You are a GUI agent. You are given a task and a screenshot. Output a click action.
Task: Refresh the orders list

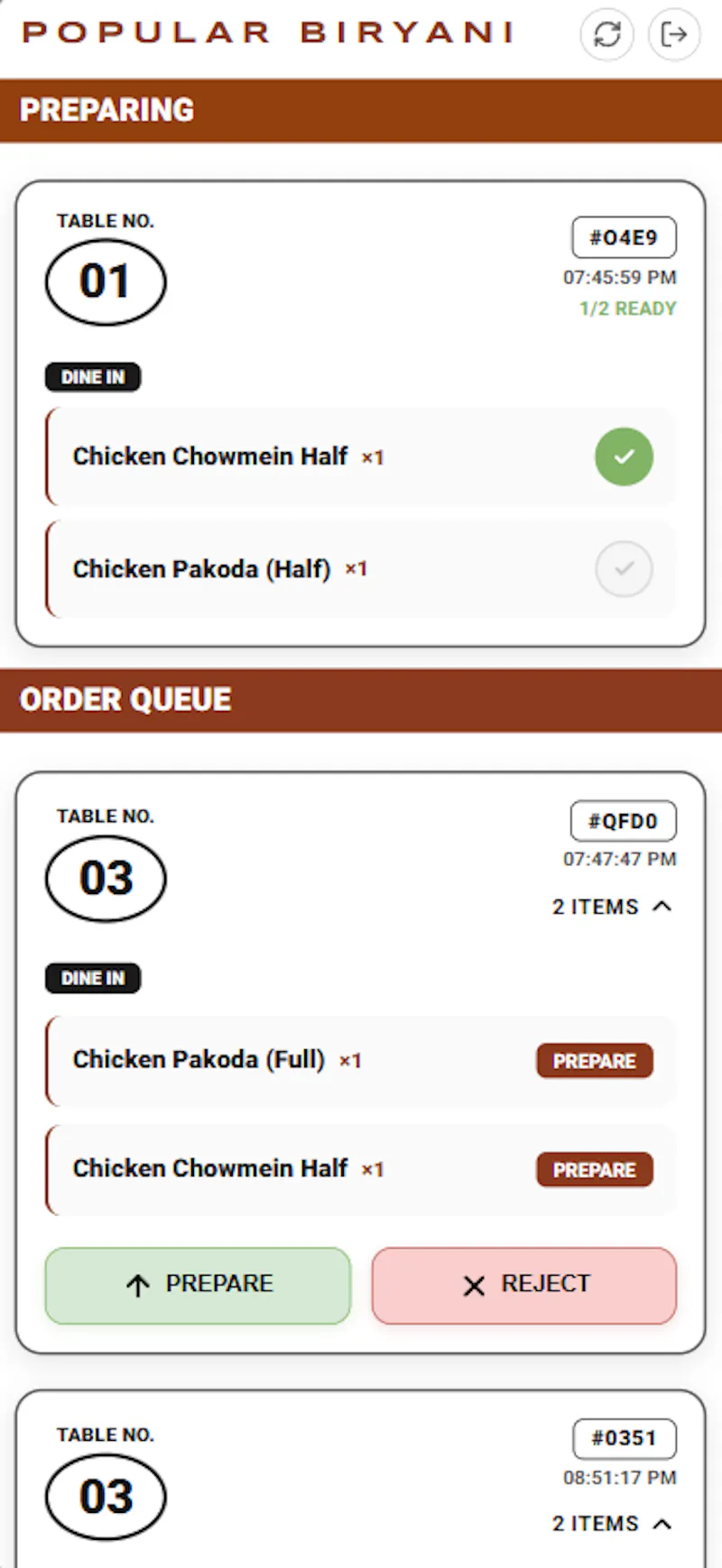click(x=607, y=34)
